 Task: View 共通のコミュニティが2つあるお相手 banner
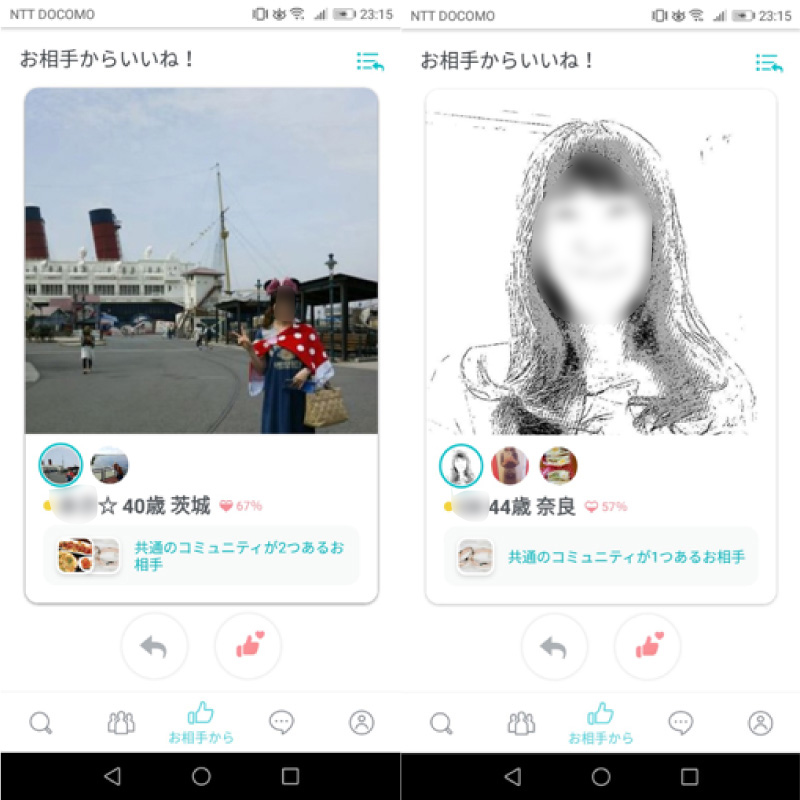click(201, 556)
